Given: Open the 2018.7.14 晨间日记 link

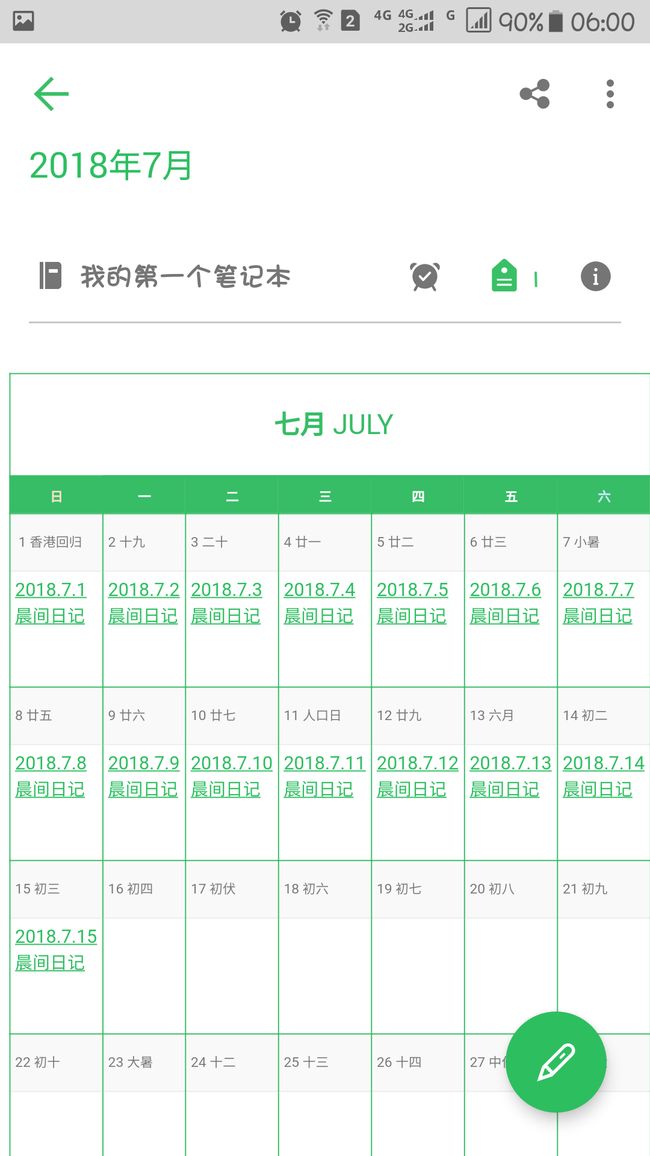Looking at the screenshot, I should pos(604,776).
